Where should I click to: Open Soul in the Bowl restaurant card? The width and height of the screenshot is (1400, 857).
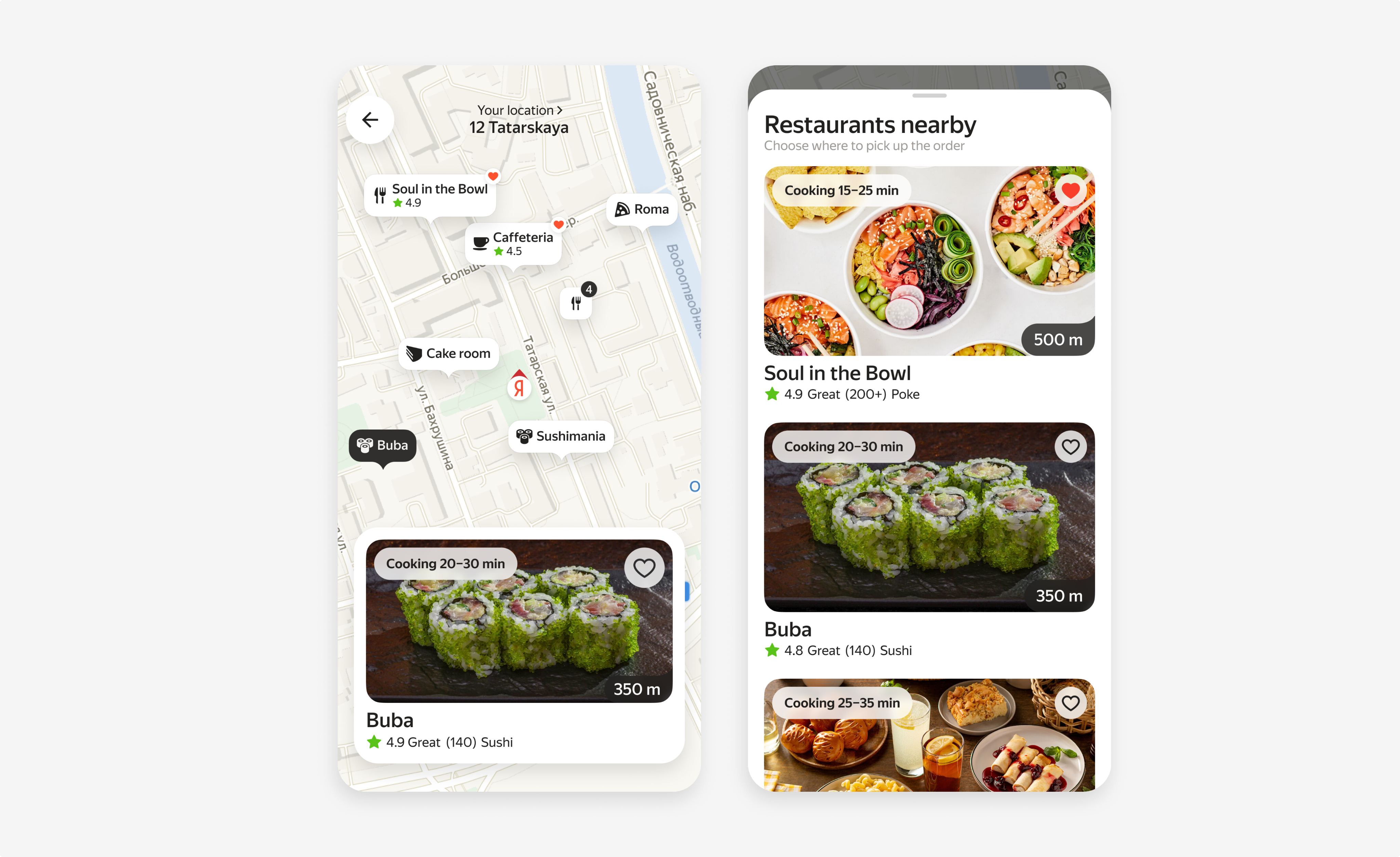[x=928, y=284]
